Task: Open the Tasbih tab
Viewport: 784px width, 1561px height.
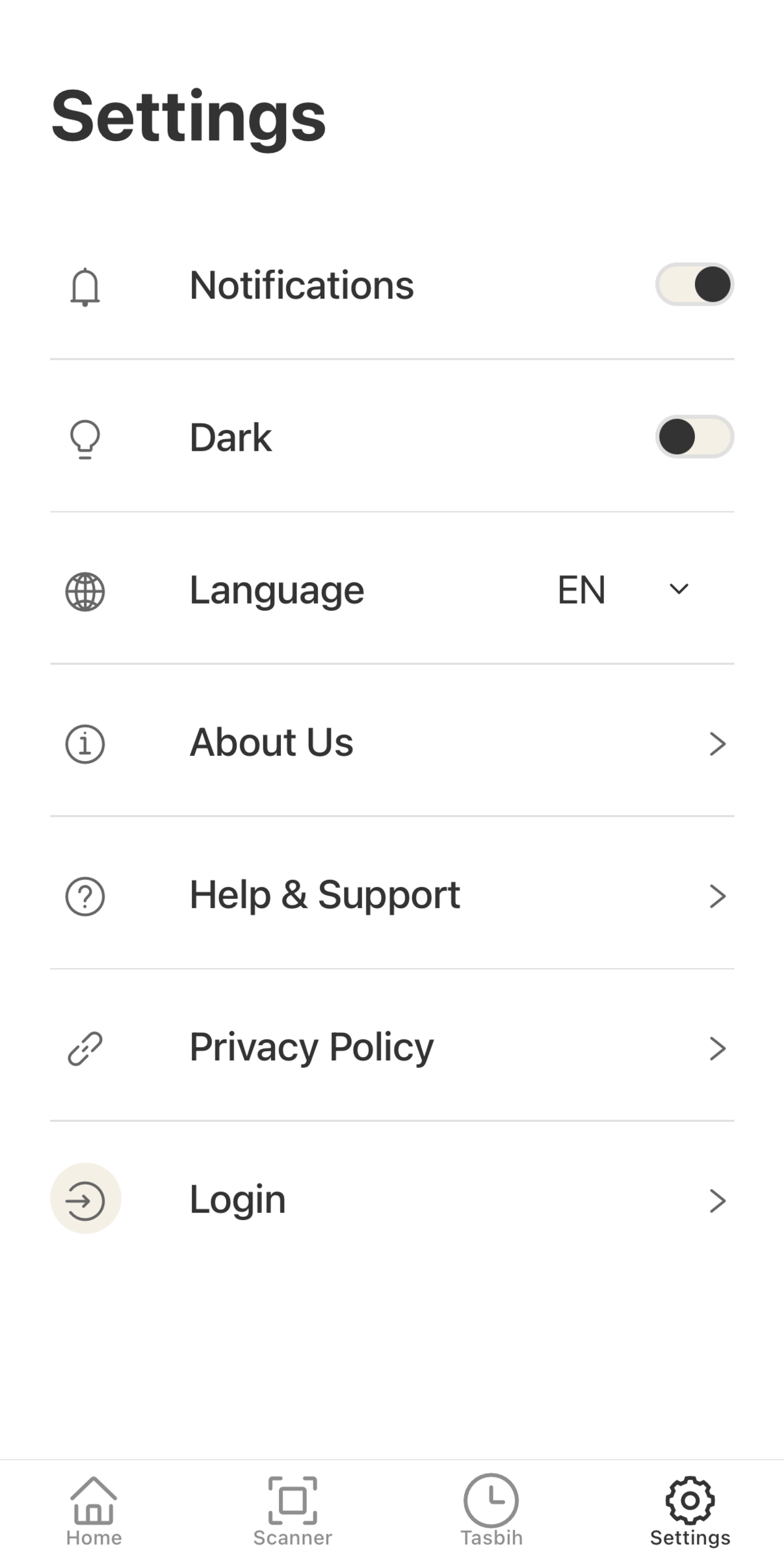Action: click(491, 1510)
